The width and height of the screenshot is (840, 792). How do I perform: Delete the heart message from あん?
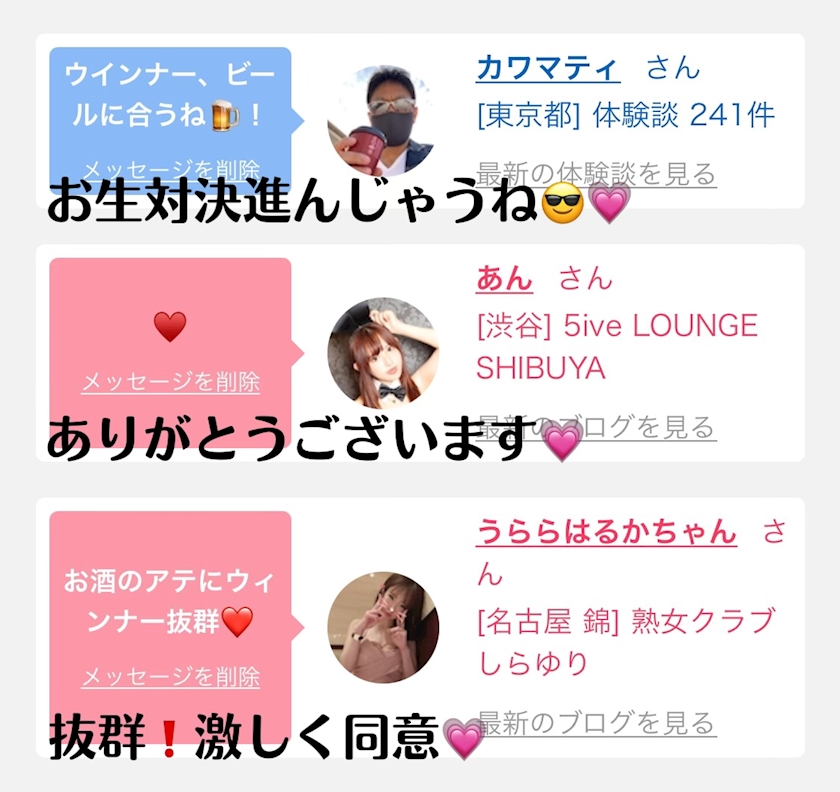[170, 381]
